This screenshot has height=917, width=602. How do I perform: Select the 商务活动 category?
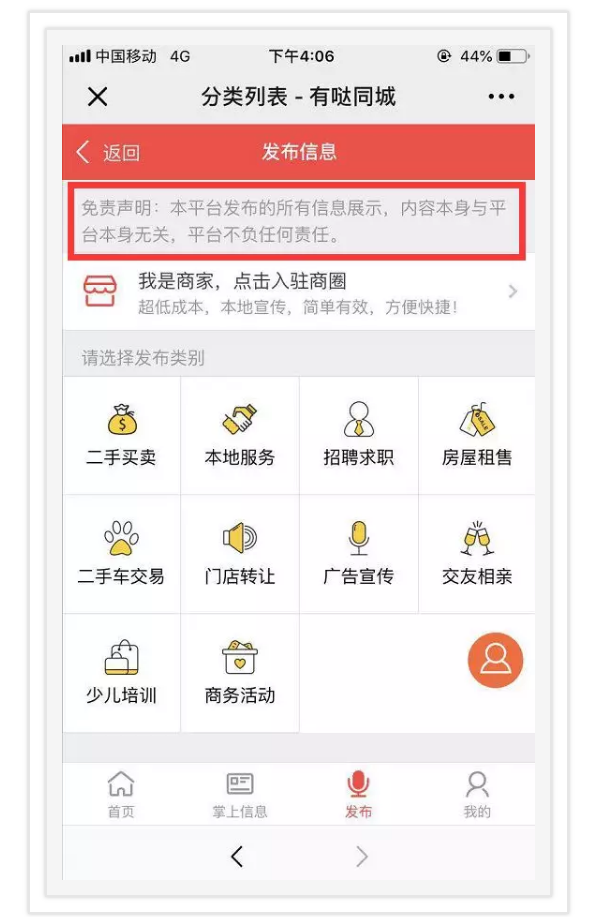click(x=240, y=673)
